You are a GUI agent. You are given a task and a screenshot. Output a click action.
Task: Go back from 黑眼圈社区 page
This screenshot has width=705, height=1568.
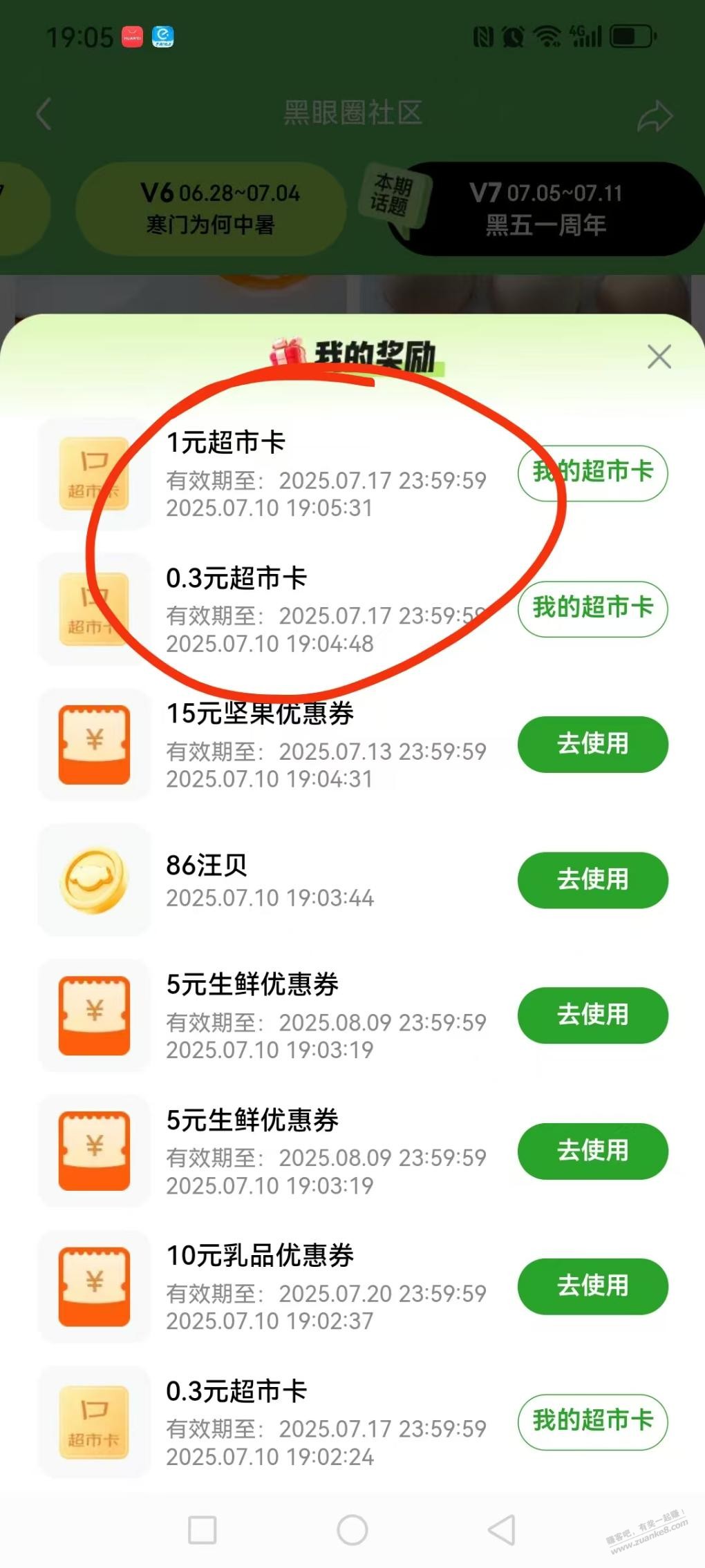click(44, 114)
